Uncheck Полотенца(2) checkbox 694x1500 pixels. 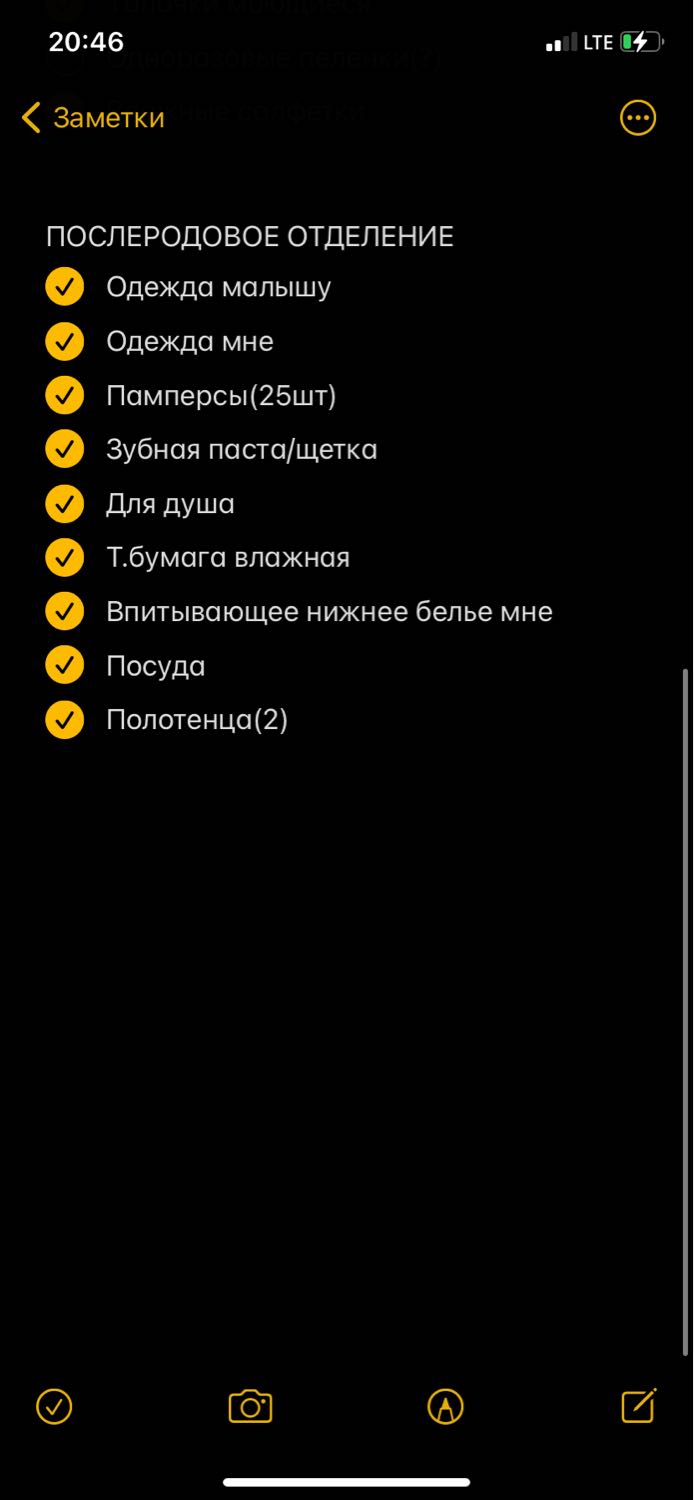pos(64,720)
